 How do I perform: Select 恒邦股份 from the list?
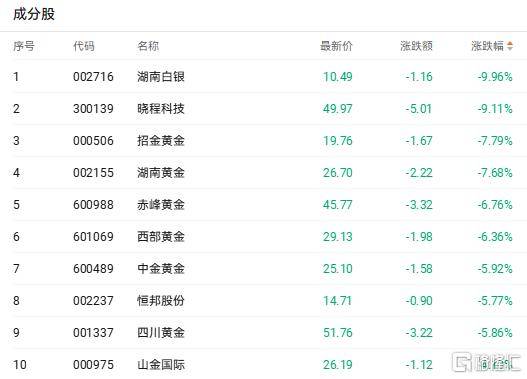pyautogui.click(x=161, y=300)
